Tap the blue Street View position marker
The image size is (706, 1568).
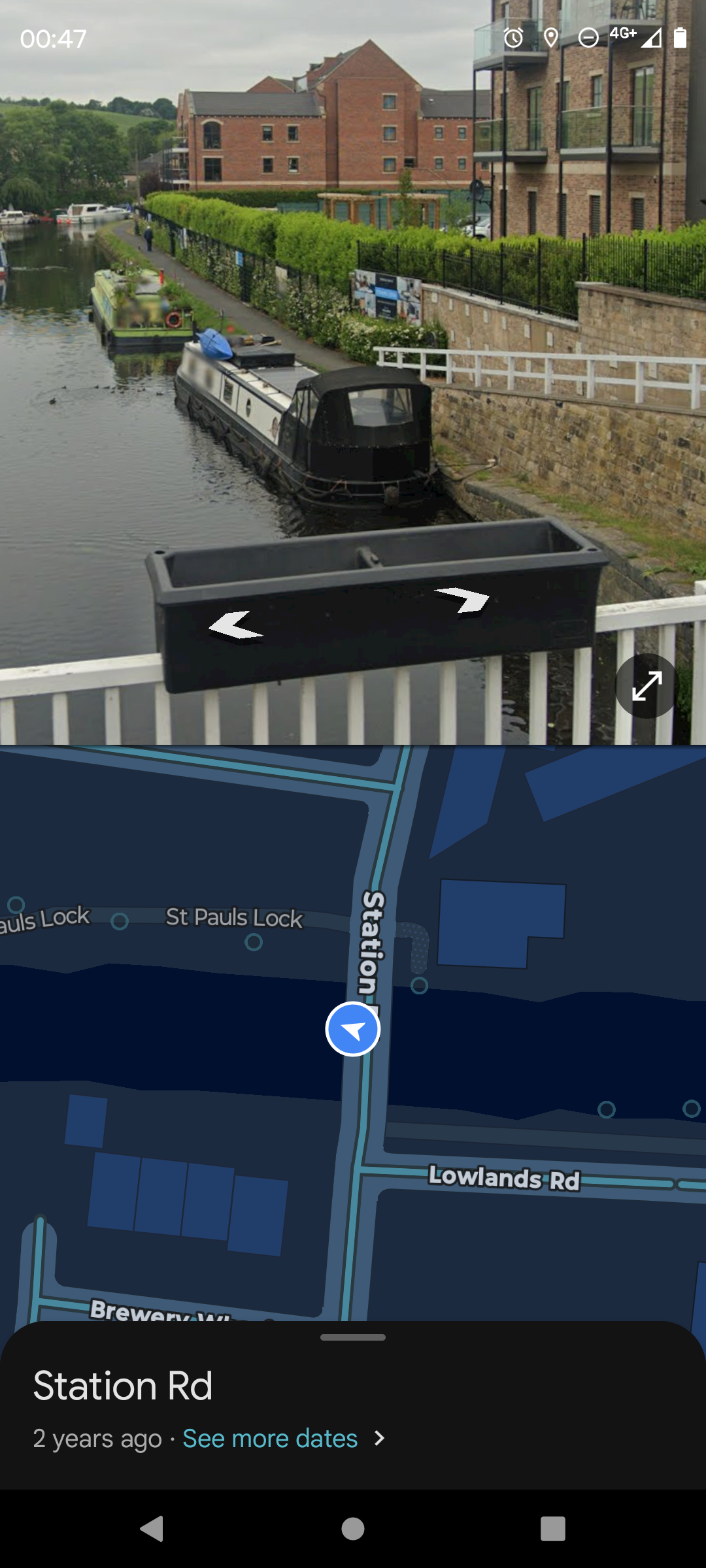coord(353,1029)
